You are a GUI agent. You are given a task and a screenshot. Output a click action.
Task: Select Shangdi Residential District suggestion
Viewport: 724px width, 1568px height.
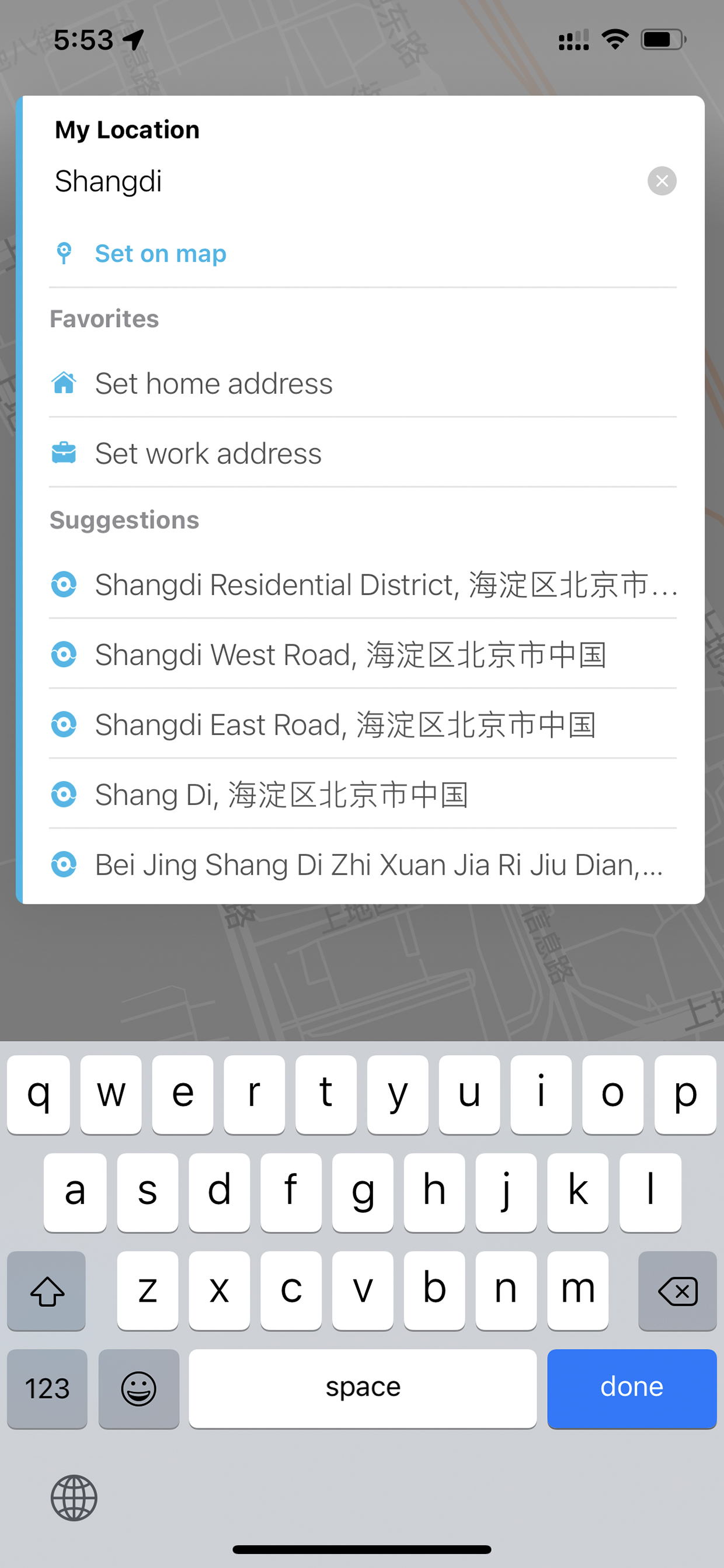coord(363,584)
